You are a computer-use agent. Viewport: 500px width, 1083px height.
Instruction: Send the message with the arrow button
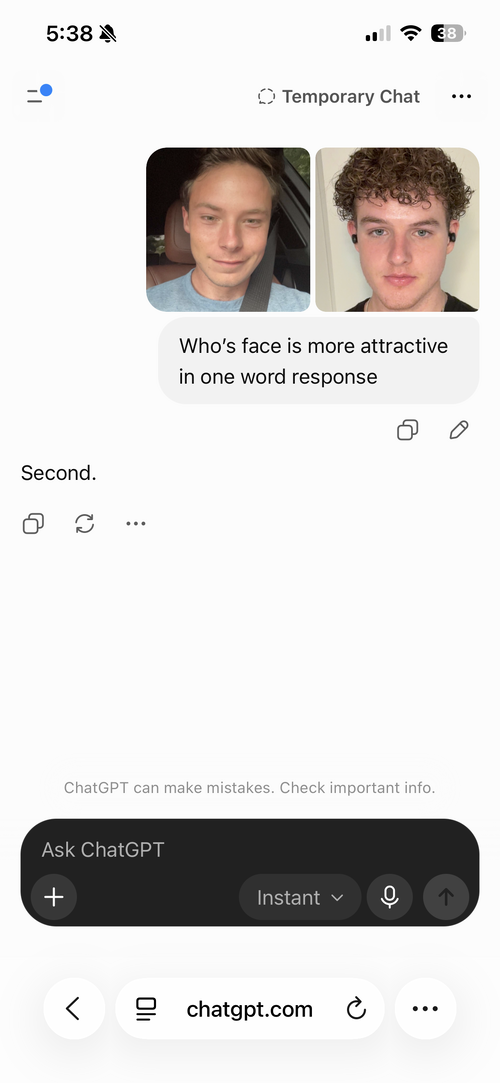(x=446, y=897)
